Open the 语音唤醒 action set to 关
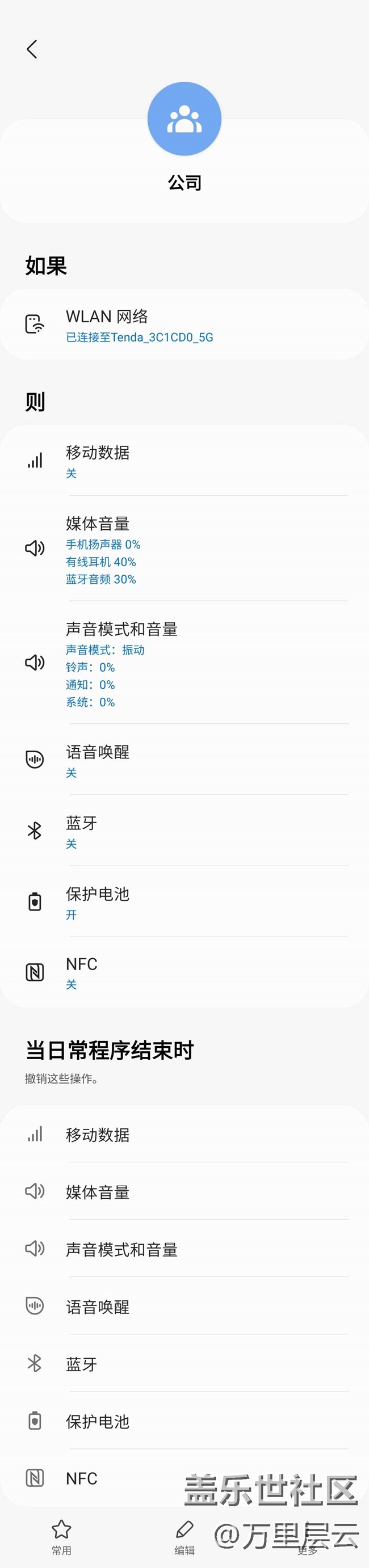The width and height of the screenshot is (369, 1568). coord(184,760)
